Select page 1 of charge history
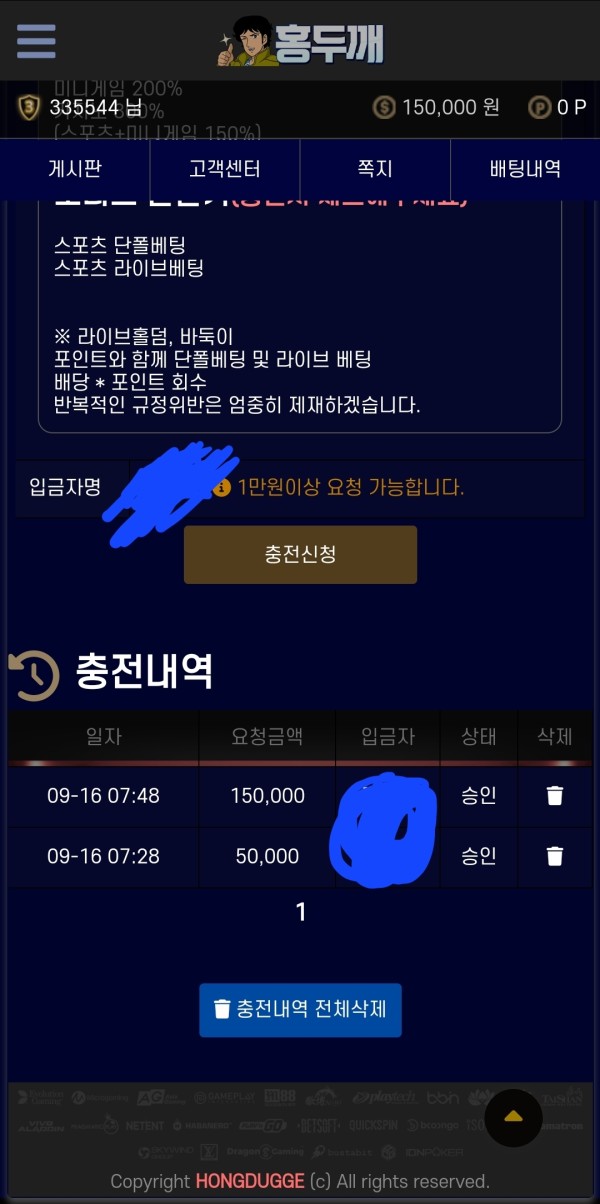Viewport: 600px width, 1204px height. click(301, 912)
